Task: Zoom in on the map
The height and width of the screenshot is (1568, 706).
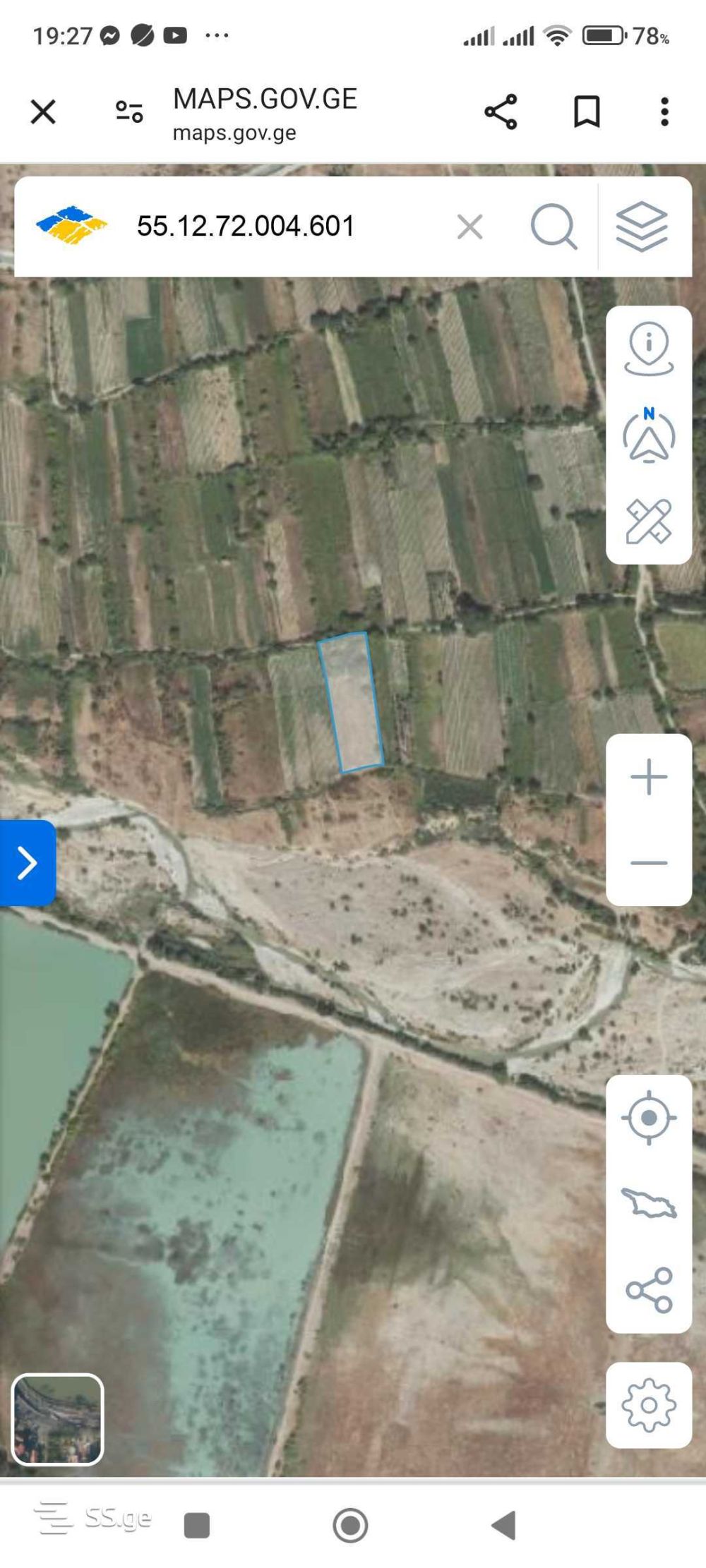Action: pyautogui.click(x=649, y=777)
